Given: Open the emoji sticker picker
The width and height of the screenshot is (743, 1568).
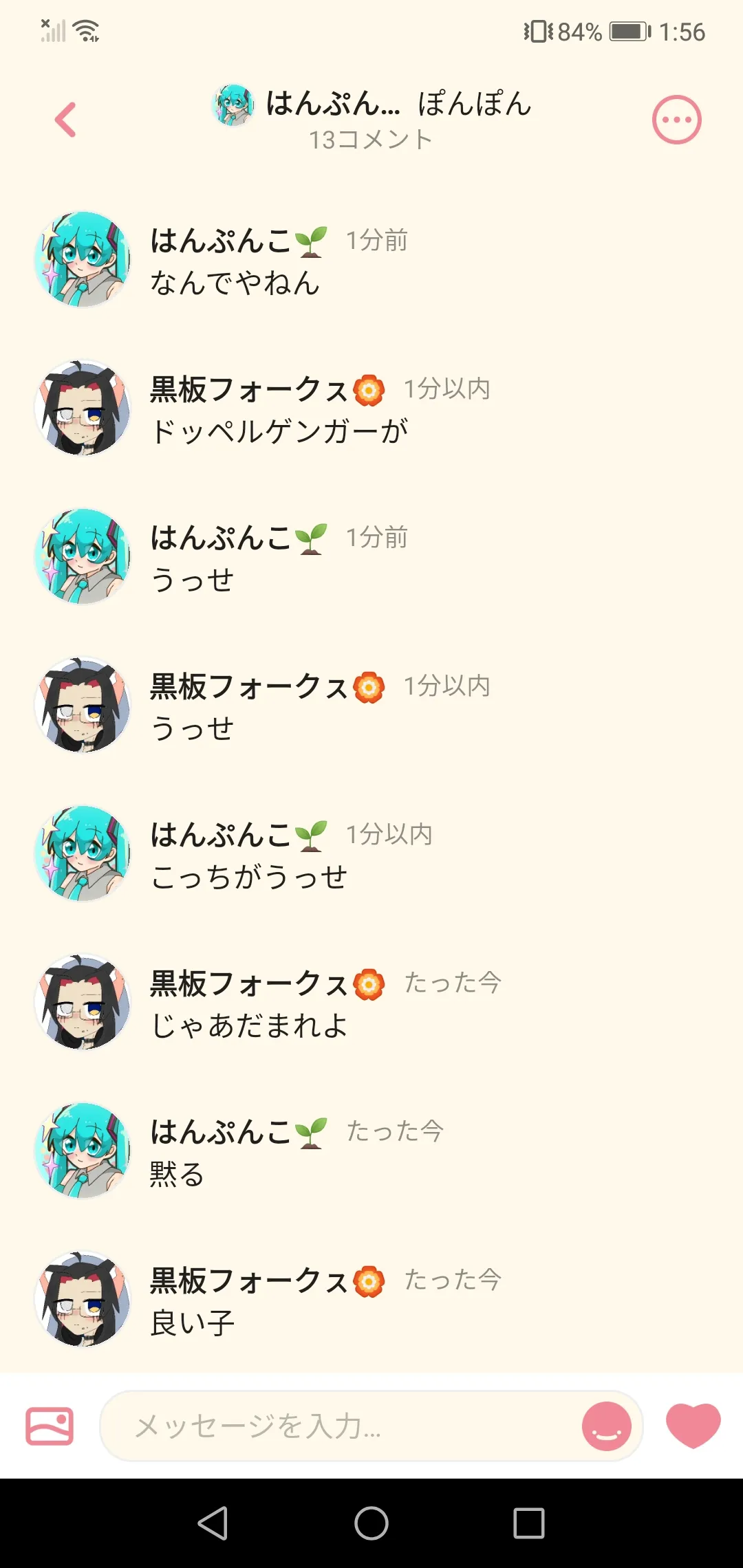Looking at the screenshot, I should coord(606,1426).
